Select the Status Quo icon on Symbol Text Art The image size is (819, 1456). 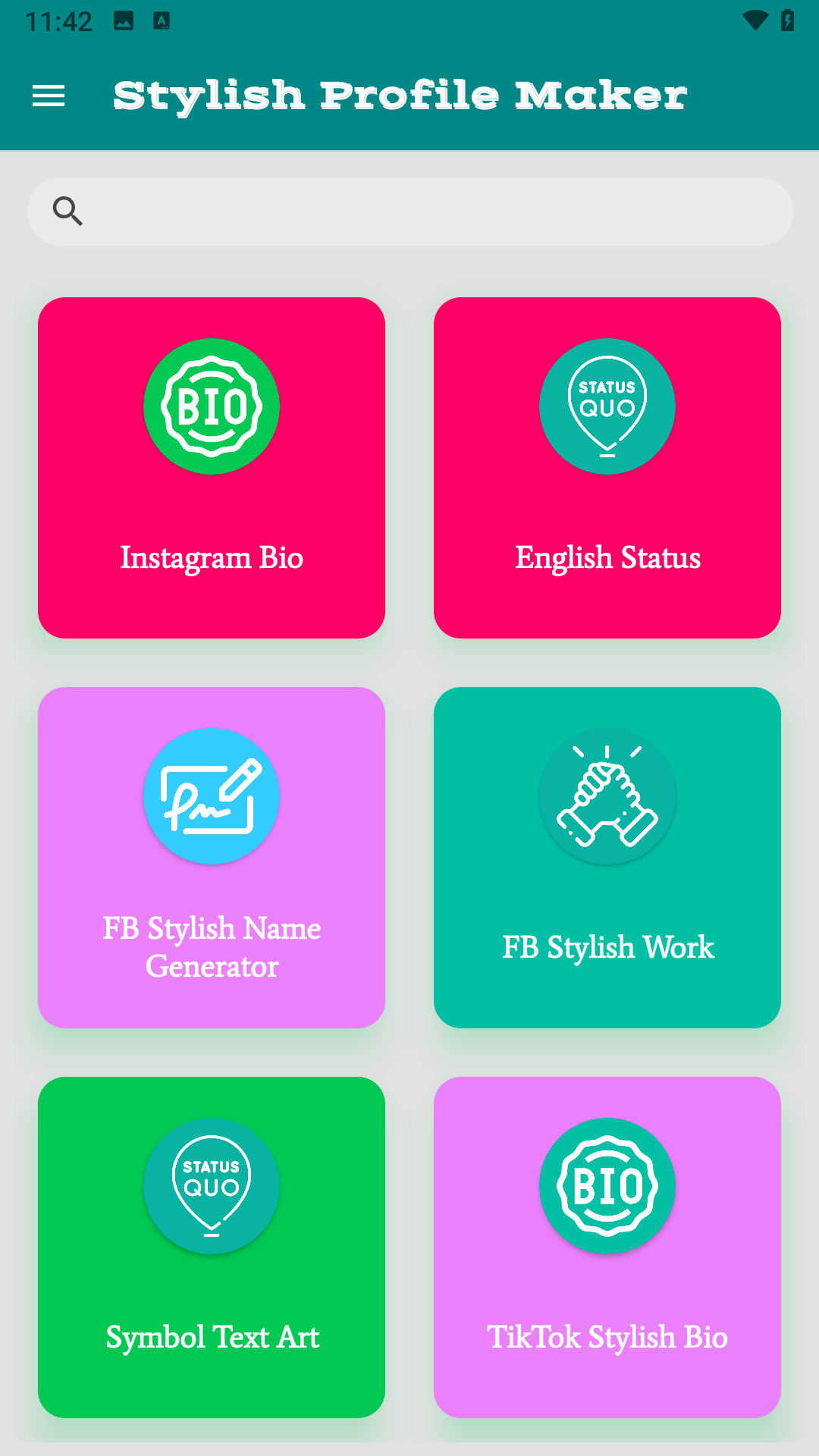coord(212,1185)
